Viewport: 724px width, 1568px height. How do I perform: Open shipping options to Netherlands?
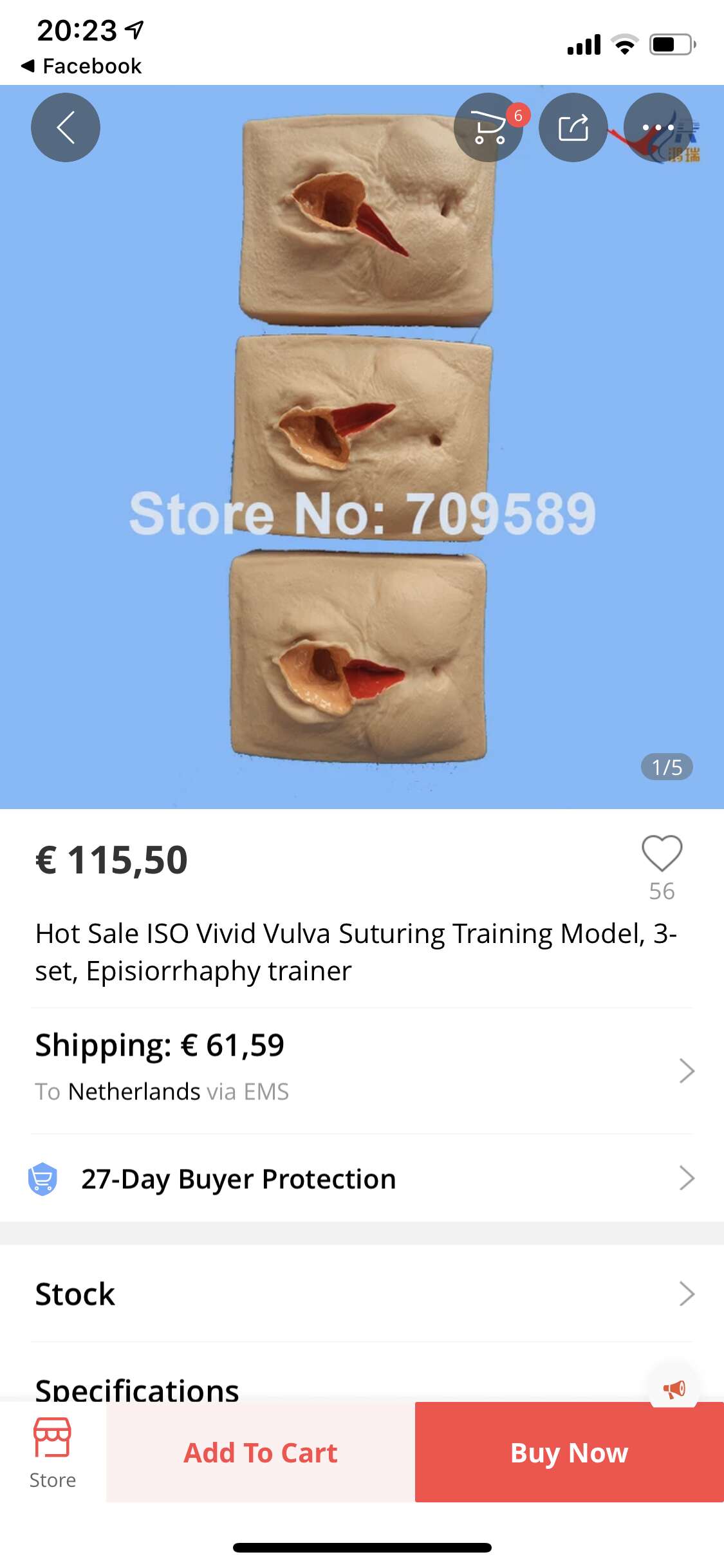[x=362, y=1070]
